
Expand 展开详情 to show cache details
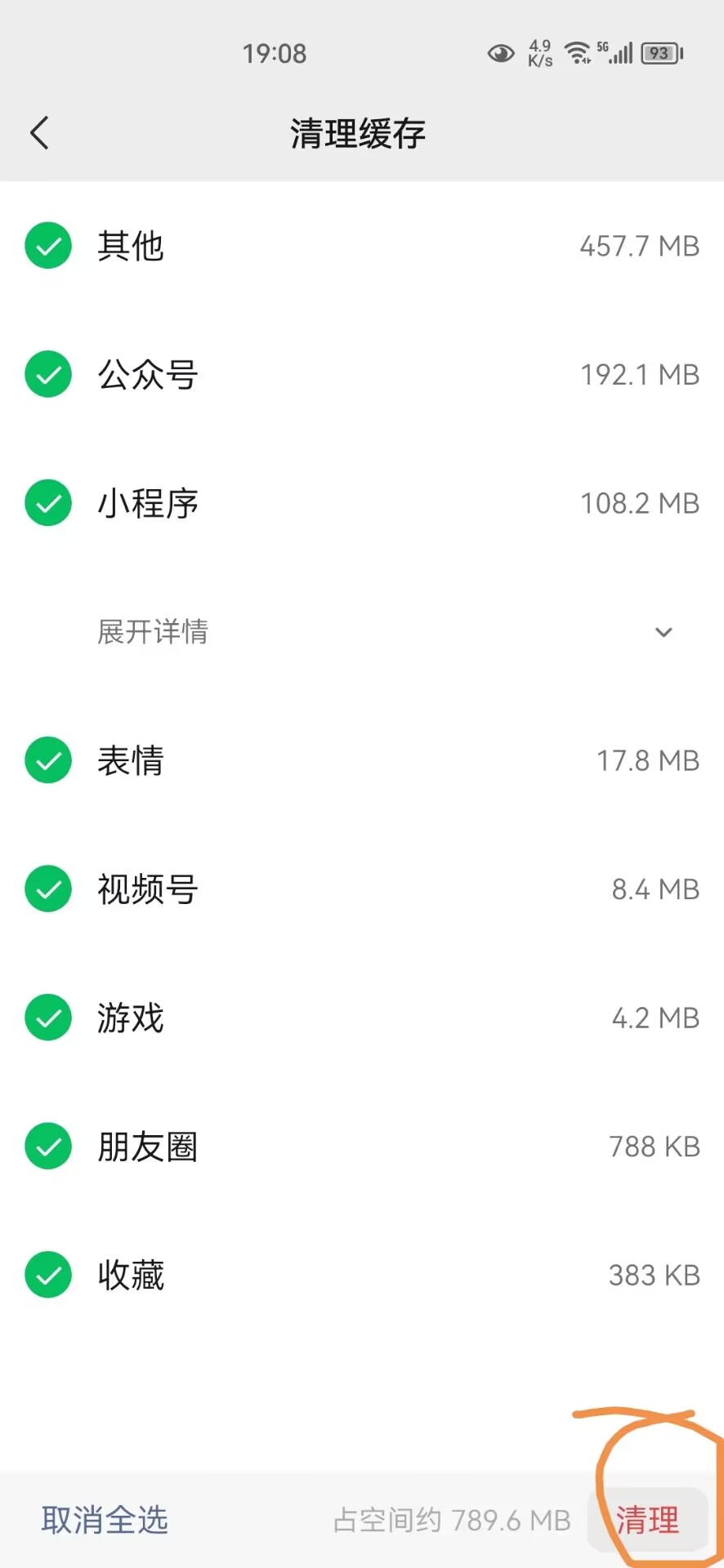click(x=154, y=632)
